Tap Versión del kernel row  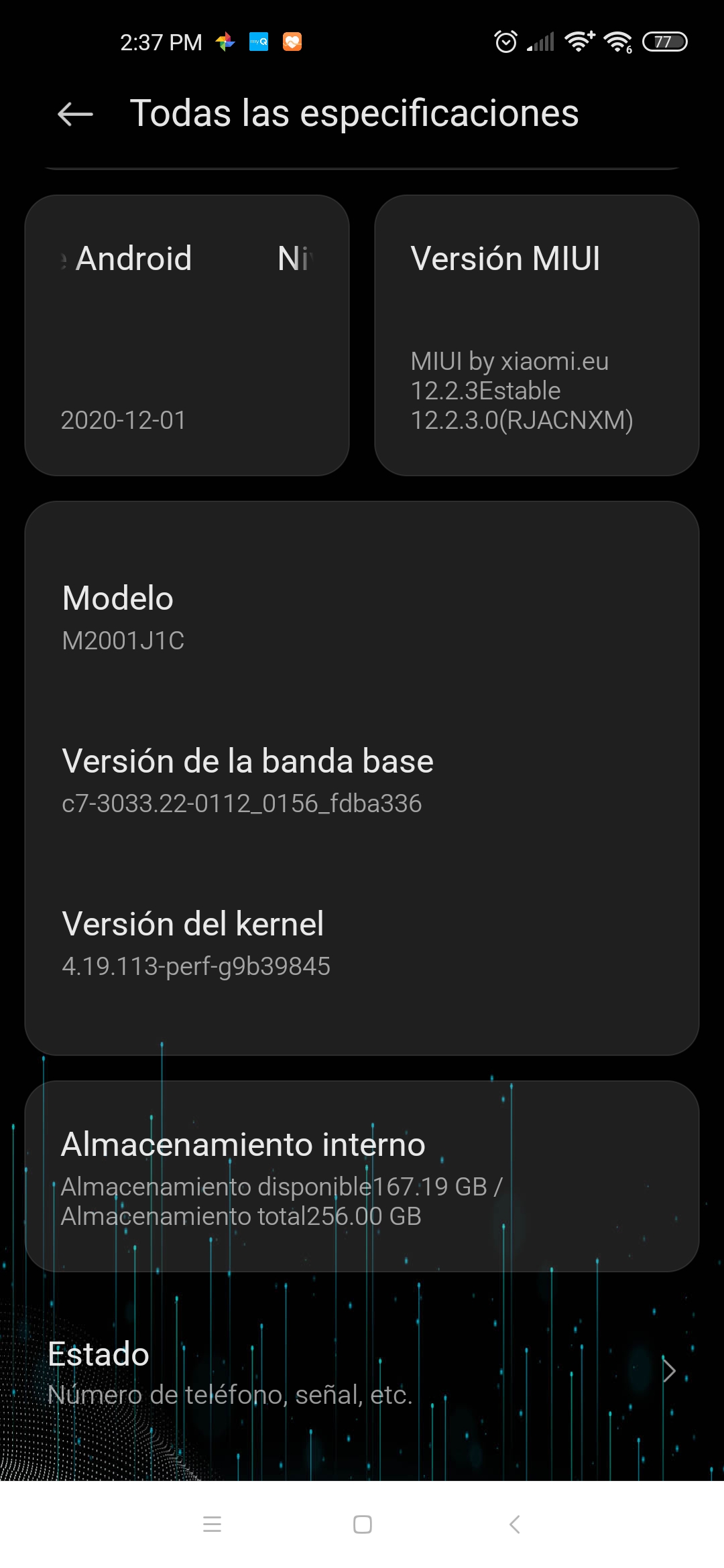click(362, 942)
